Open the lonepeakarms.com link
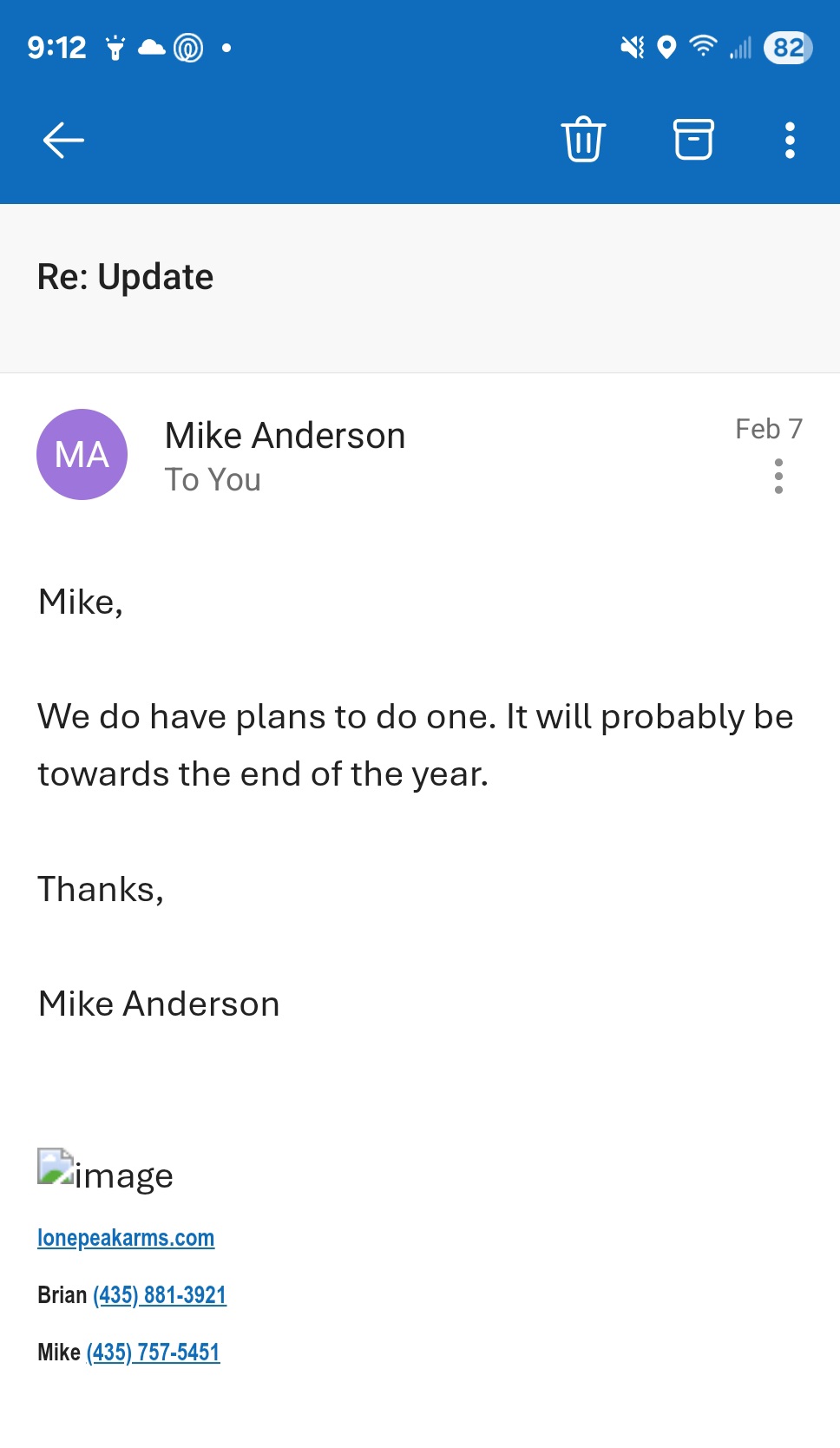This screenshot has width=840, height=1448. point(126,1237)
